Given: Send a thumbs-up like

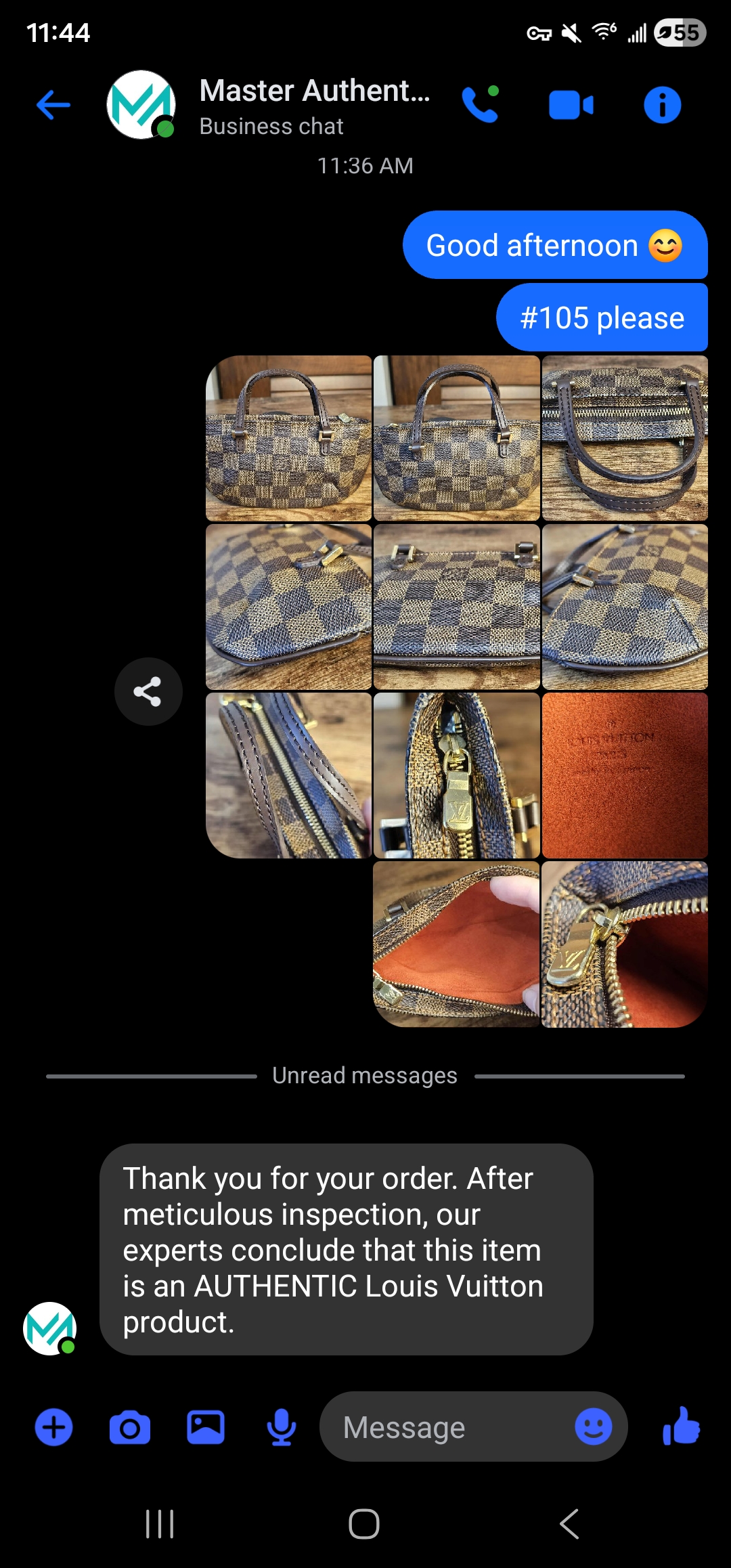Looking at the screenshot, I should click(681, 1426).
